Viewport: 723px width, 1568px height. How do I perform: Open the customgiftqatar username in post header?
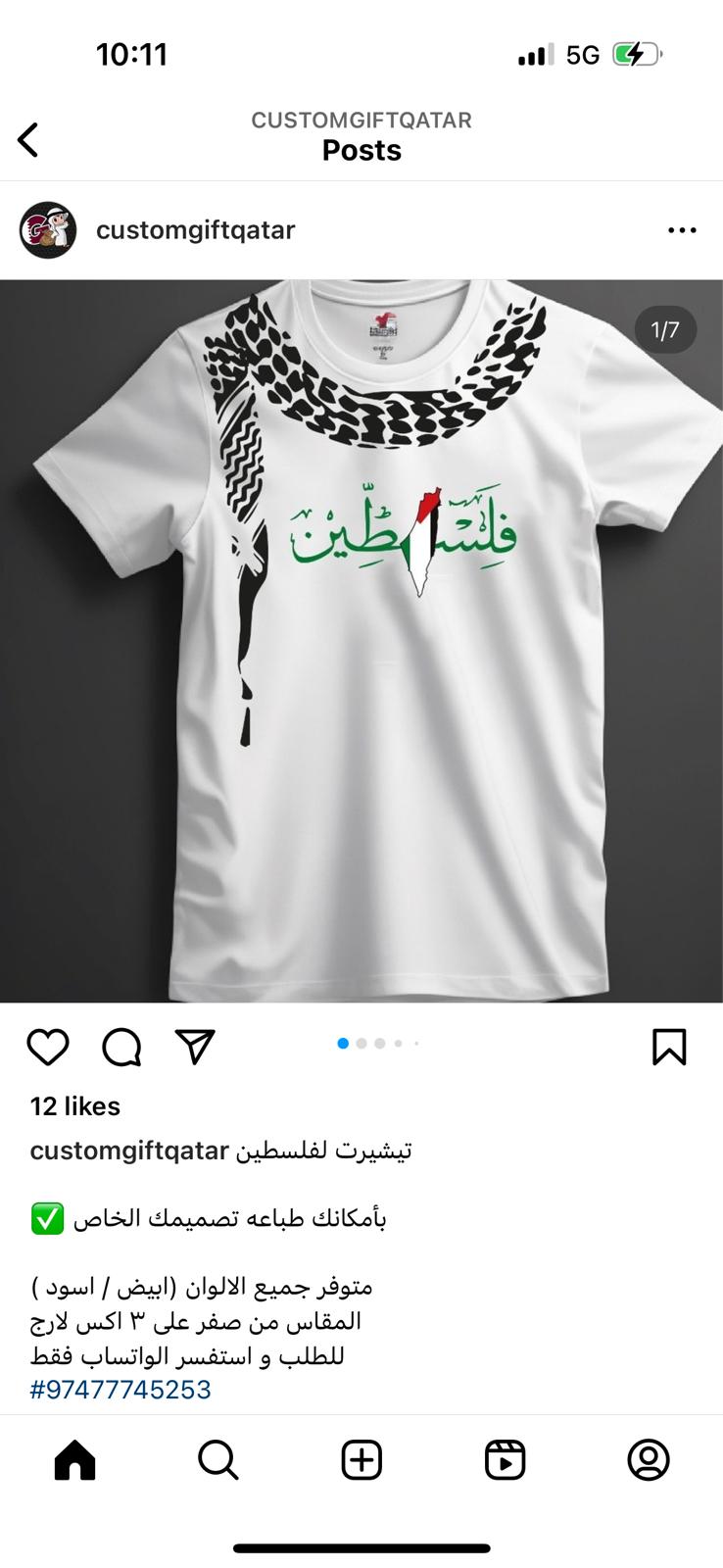click(195, 230)
